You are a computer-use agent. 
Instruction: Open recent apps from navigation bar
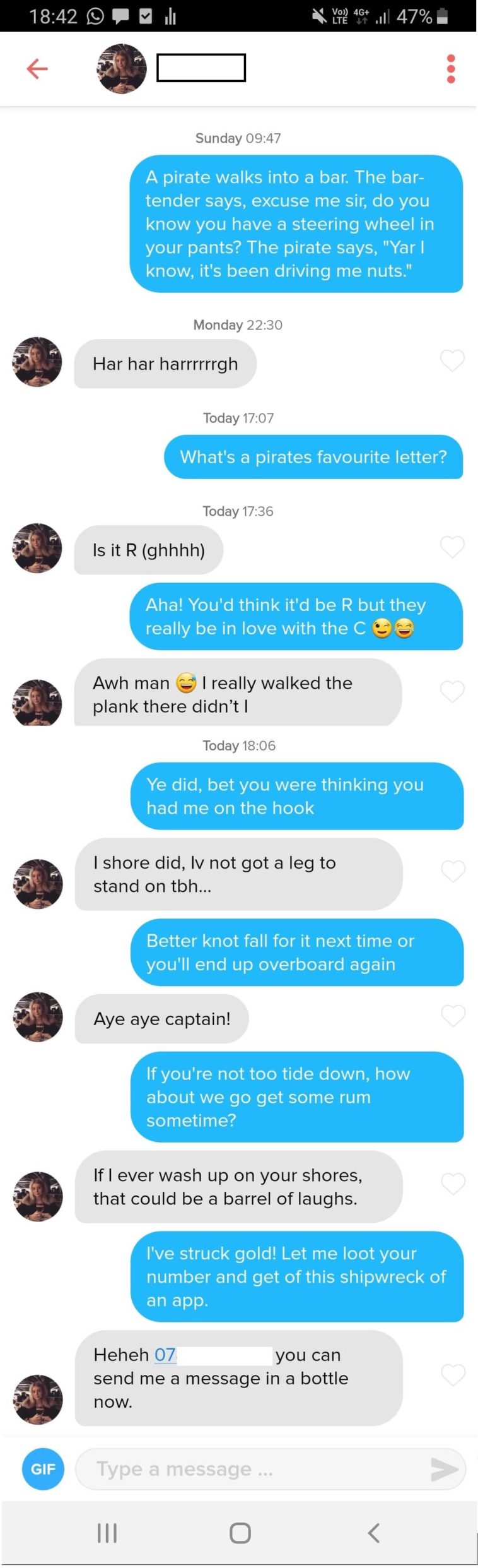[107, 1533]
